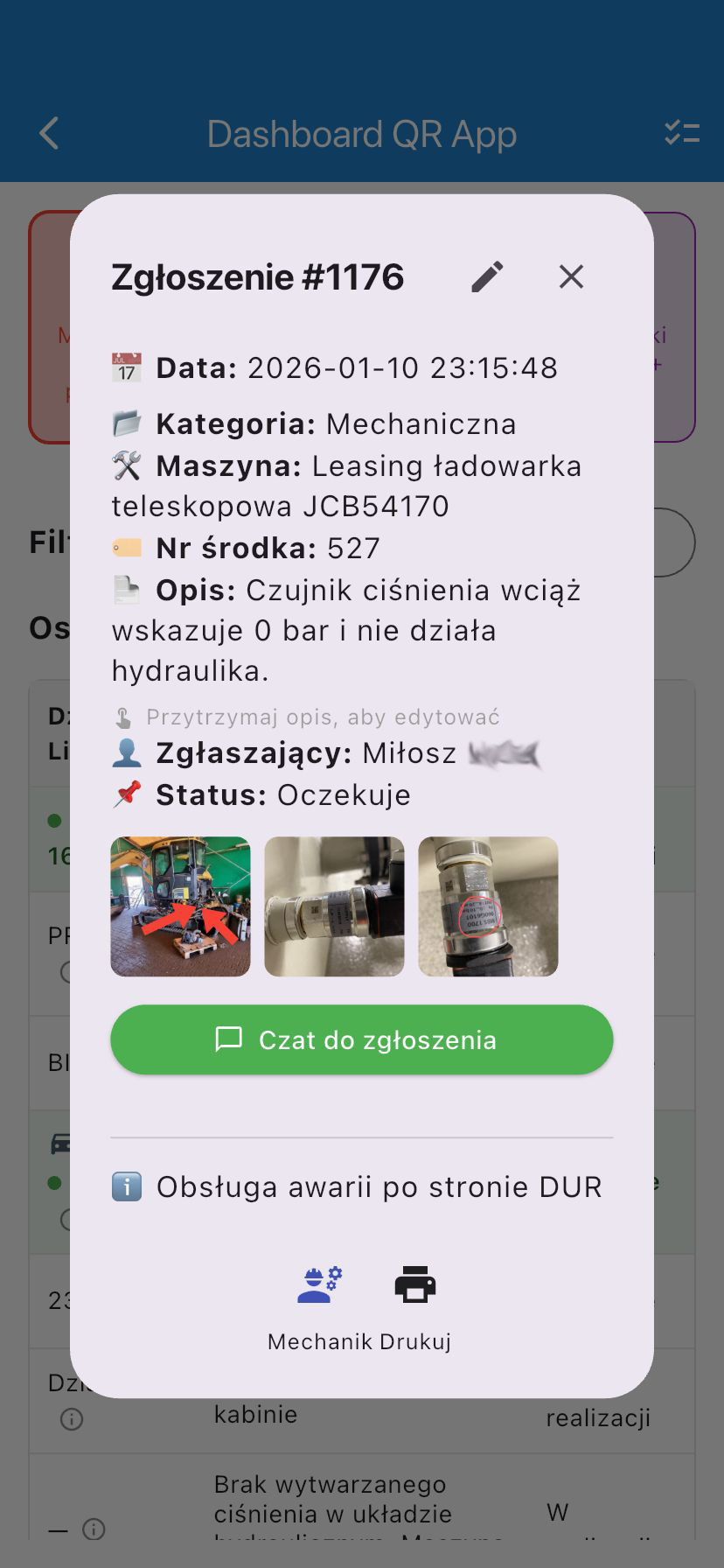Open the excavator photo with red arrows
724x1568 pixels.
(x=180, y=906)
